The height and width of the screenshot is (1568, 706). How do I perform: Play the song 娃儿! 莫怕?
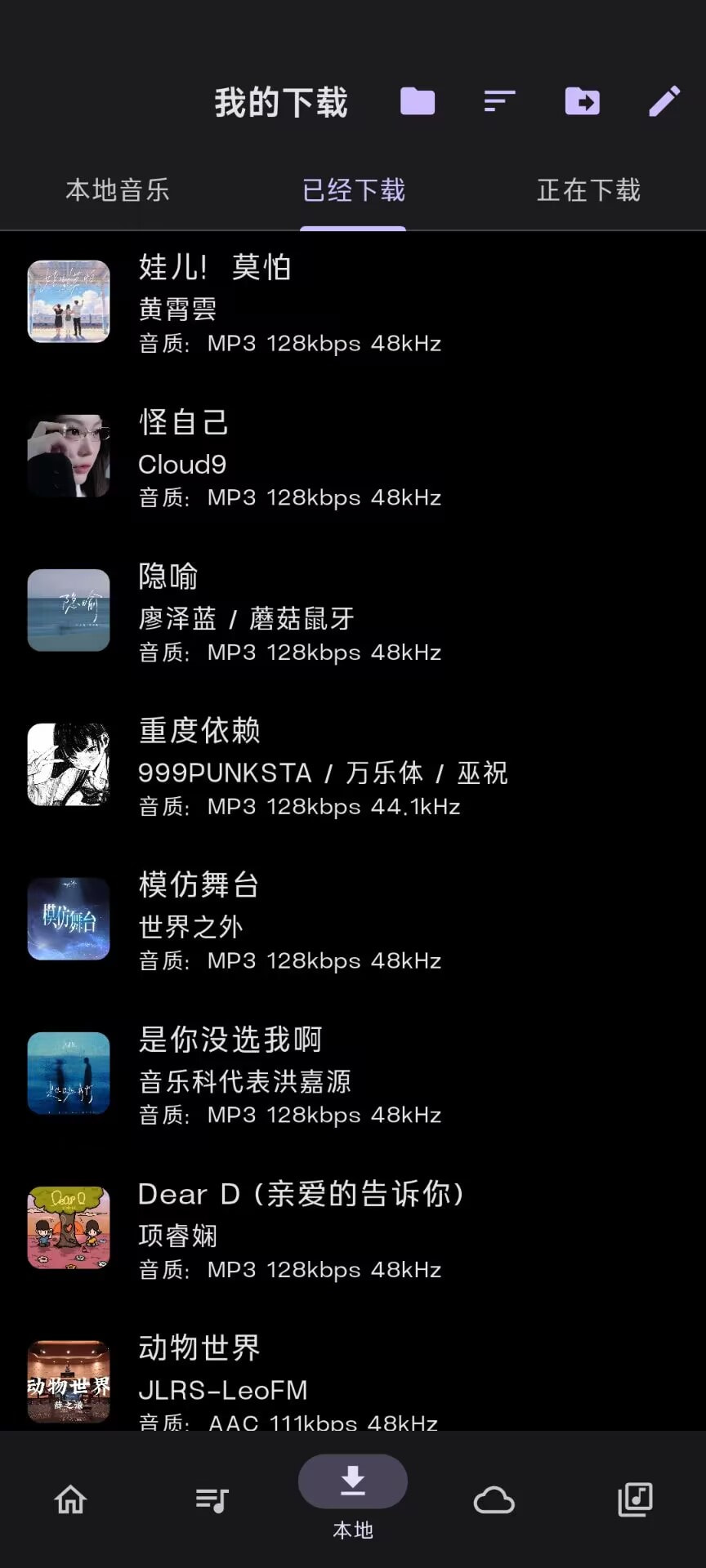click(x=353, y=302)
